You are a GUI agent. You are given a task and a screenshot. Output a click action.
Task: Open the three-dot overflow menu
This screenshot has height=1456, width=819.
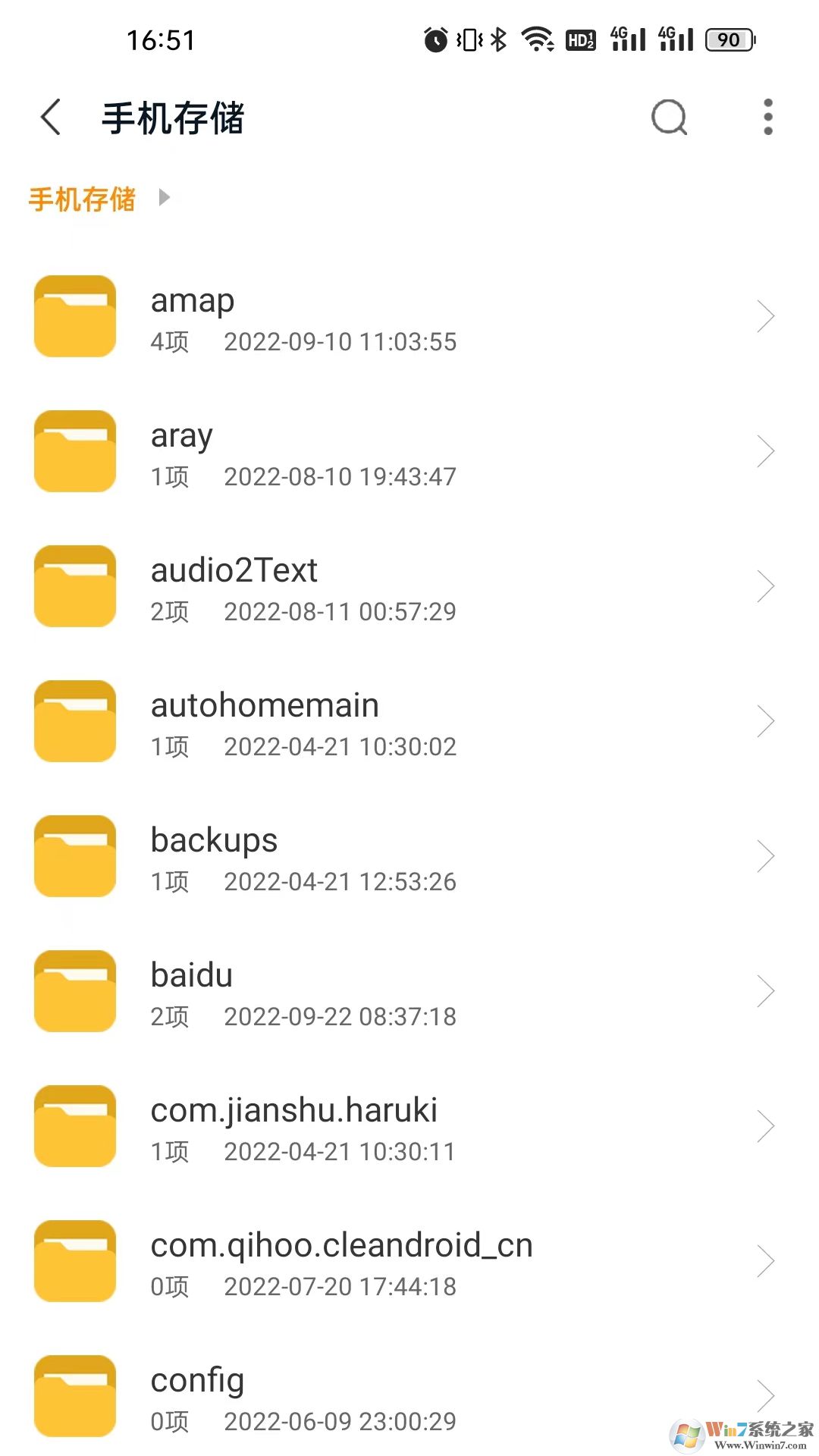tap(767, 118)
